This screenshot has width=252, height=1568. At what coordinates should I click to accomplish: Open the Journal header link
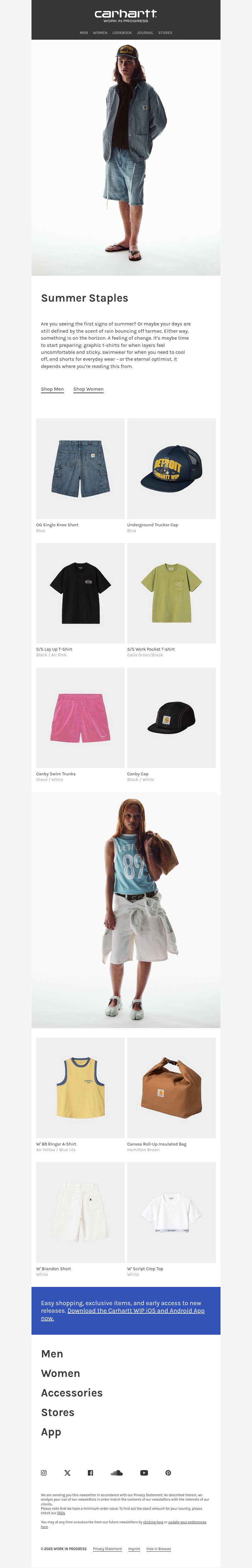145,33
